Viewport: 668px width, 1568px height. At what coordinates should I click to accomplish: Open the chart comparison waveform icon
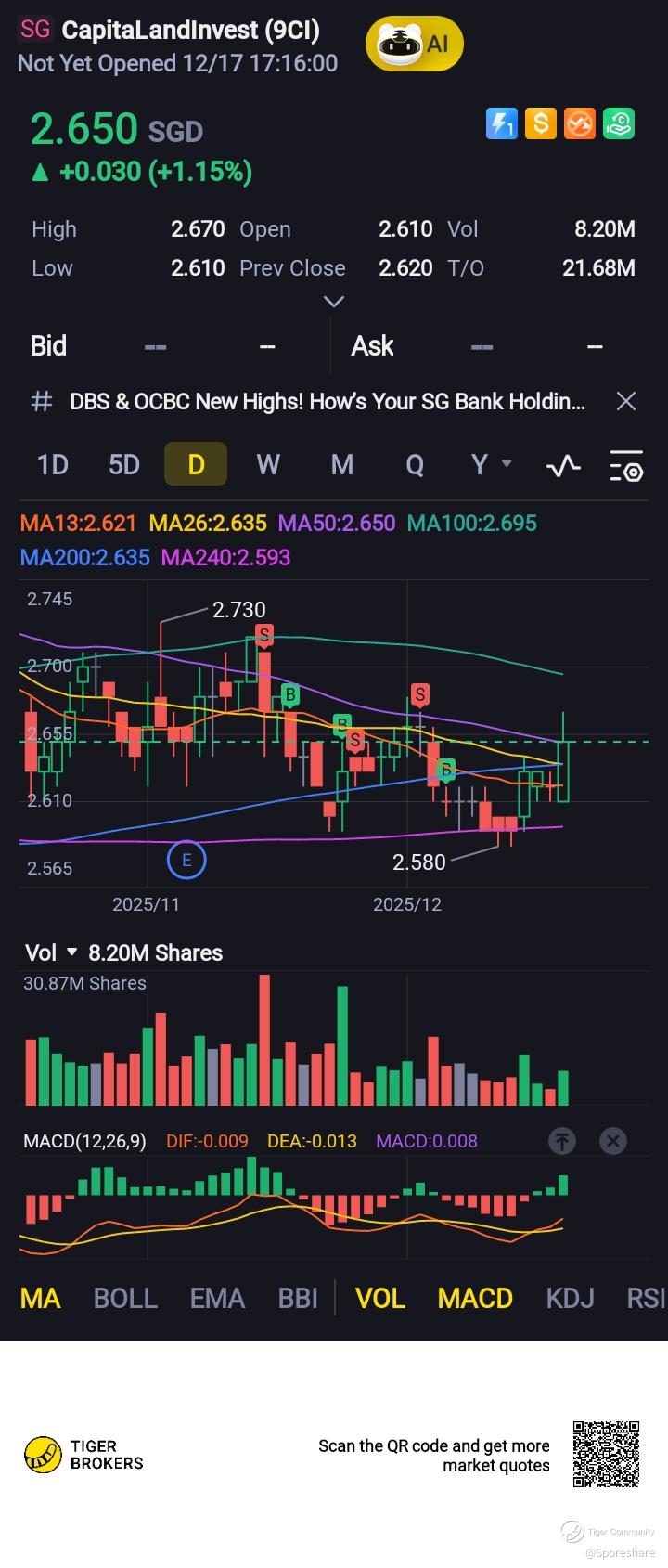563,465
